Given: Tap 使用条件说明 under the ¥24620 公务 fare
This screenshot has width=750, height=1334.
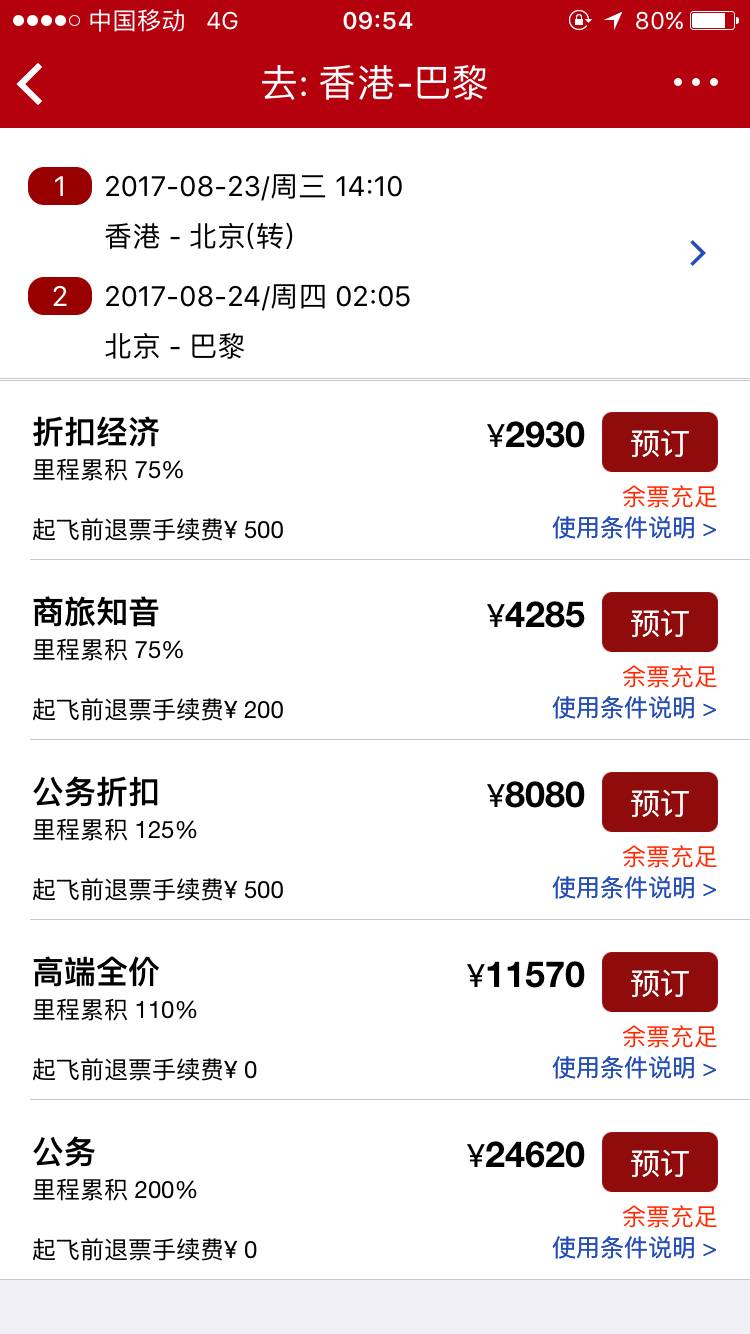Looking at the screenshot, I should [x=634, y=1248].
